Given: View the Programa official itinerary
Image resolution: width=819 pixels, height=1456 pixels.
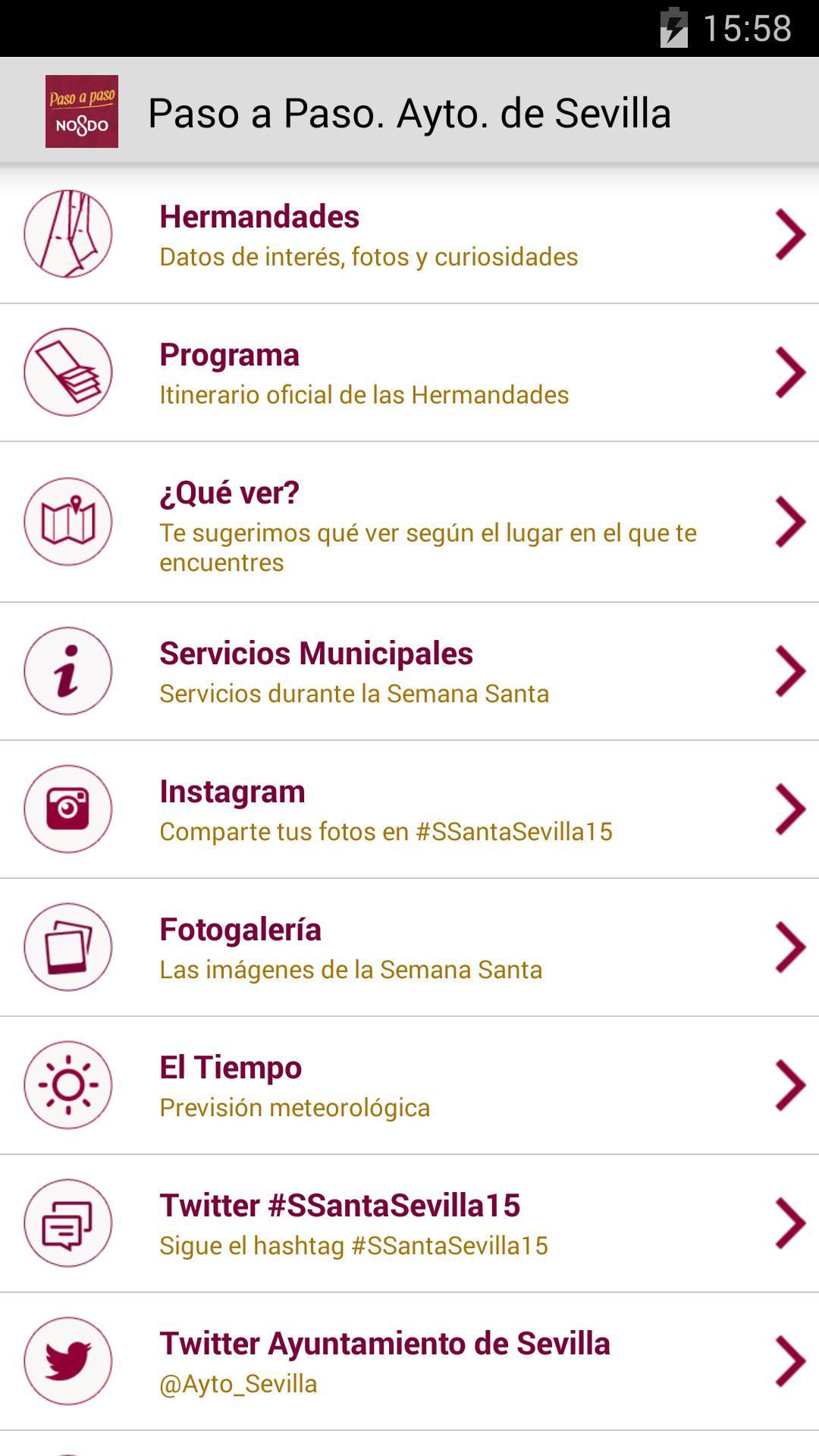Looking at the screenshot, I should (409, 372).
